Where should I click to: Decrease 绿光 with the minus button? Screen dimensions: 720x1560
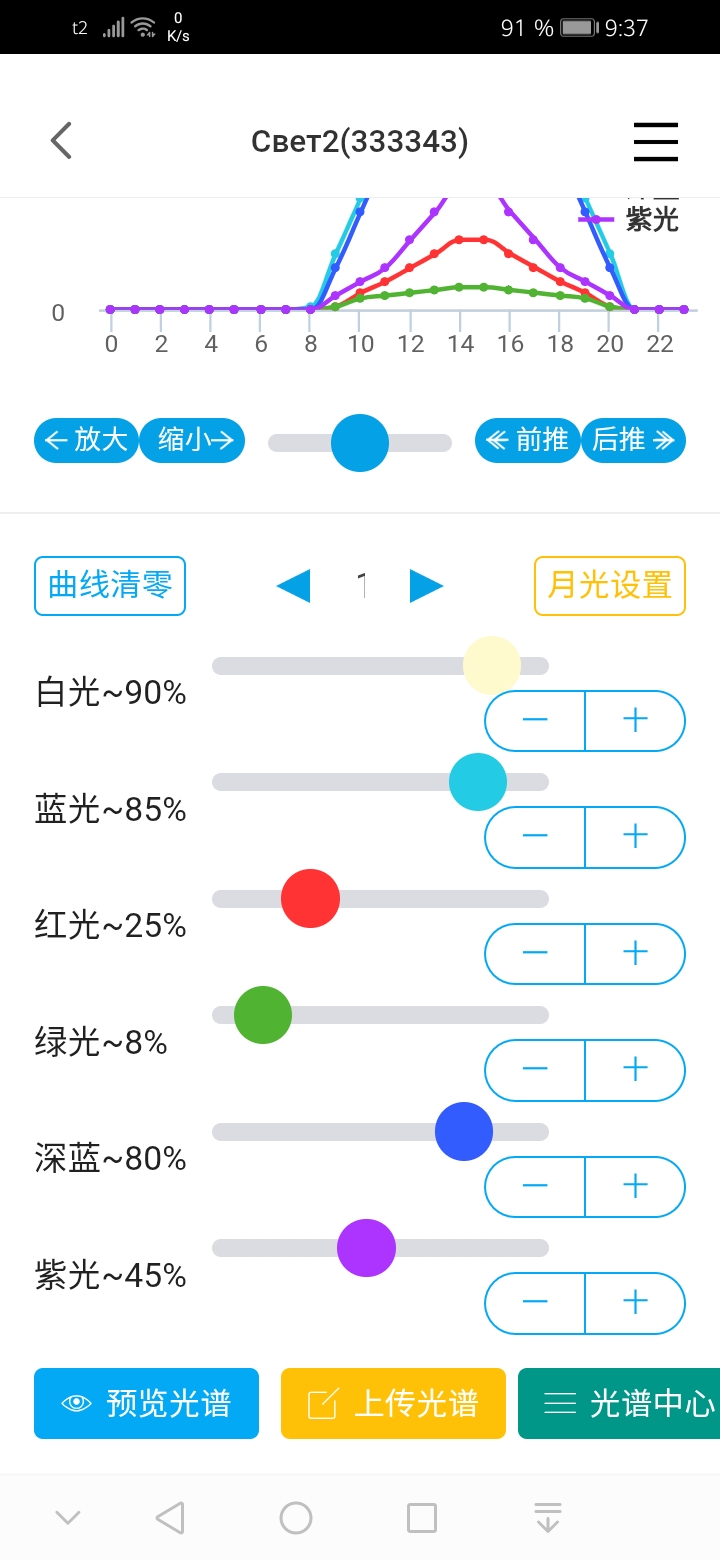pos(535,1070)
